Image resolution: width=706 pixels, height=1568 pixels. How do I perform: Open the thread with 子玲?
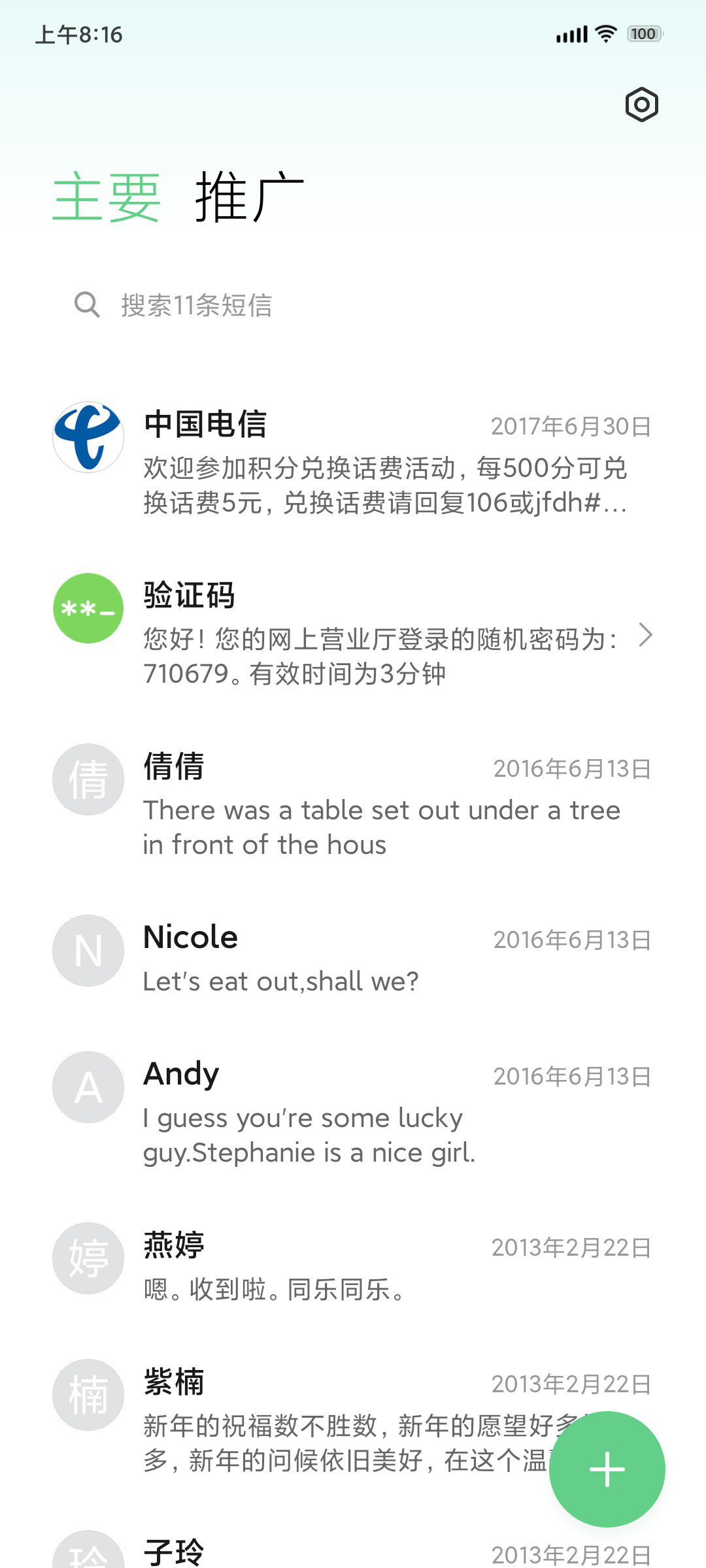(353, 1550)
